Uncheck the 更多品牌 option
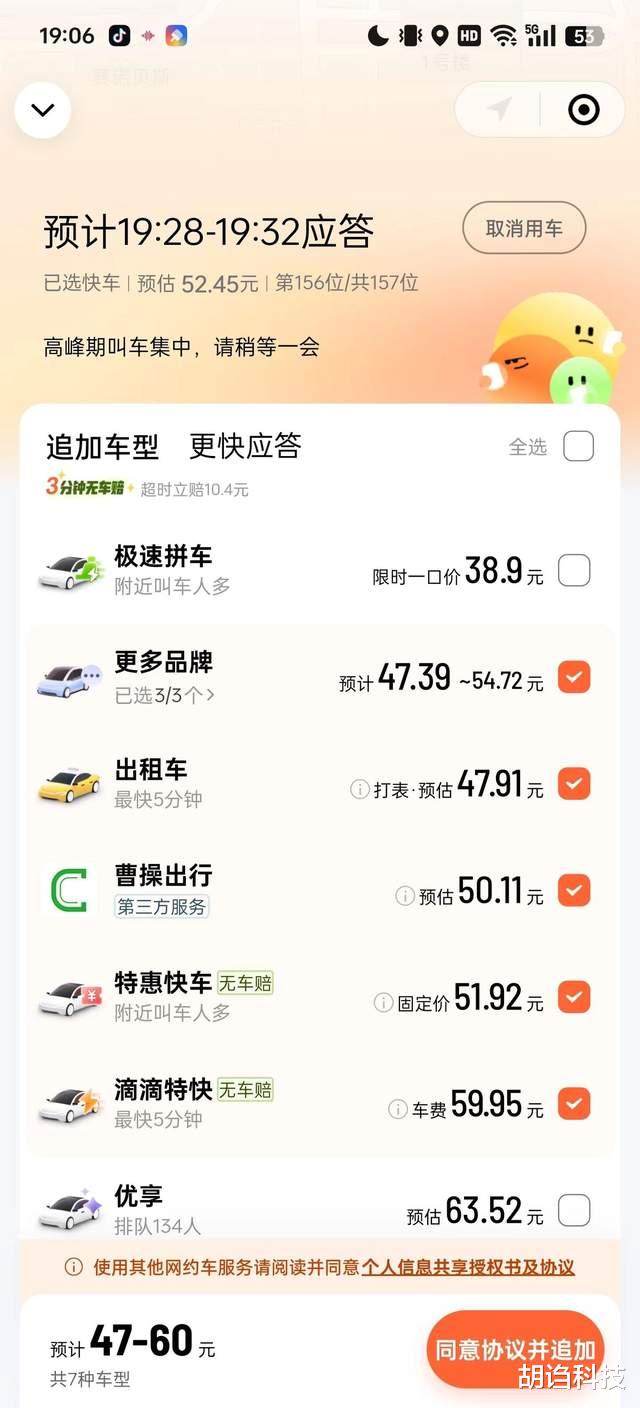Viewport: 640px width, 1408px height. 574,678
